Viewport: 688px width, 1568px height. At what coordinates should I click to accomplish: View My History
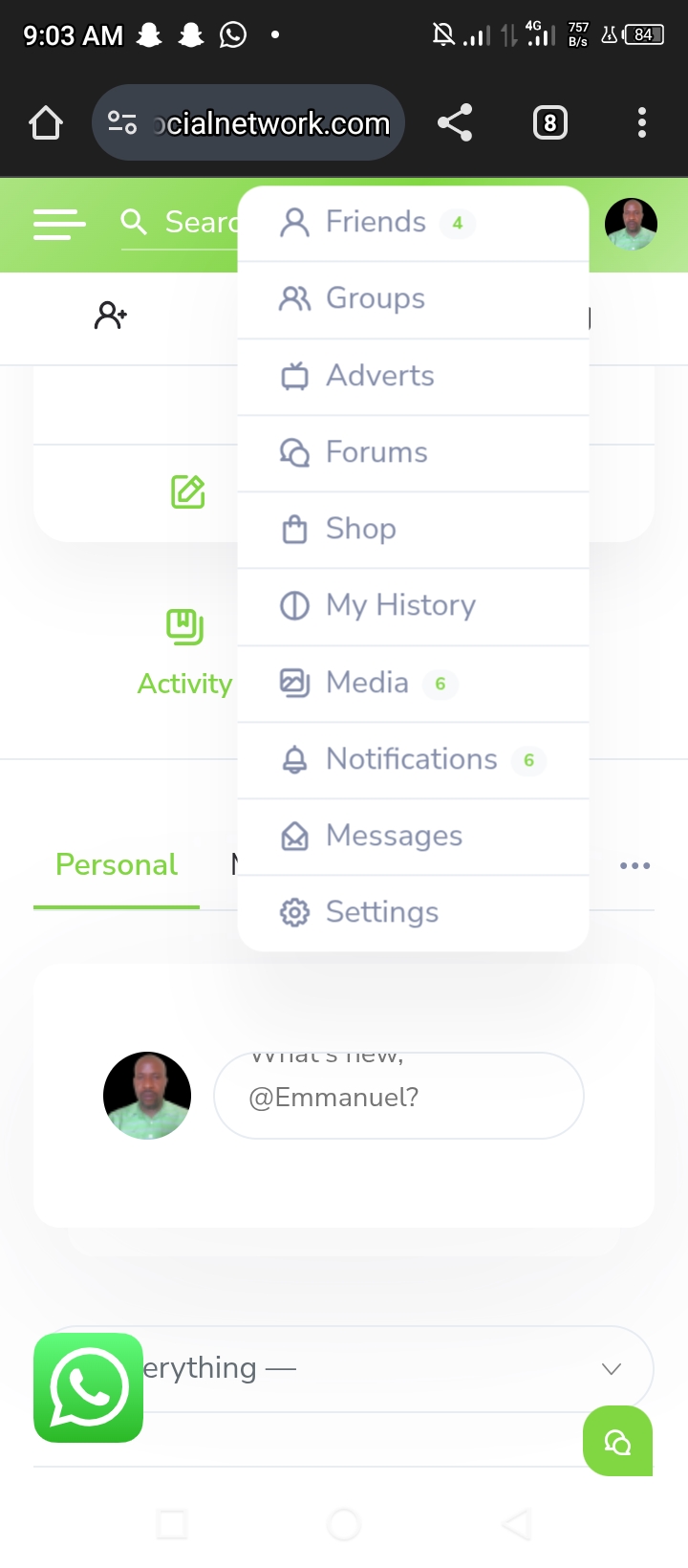click(399, 605)
